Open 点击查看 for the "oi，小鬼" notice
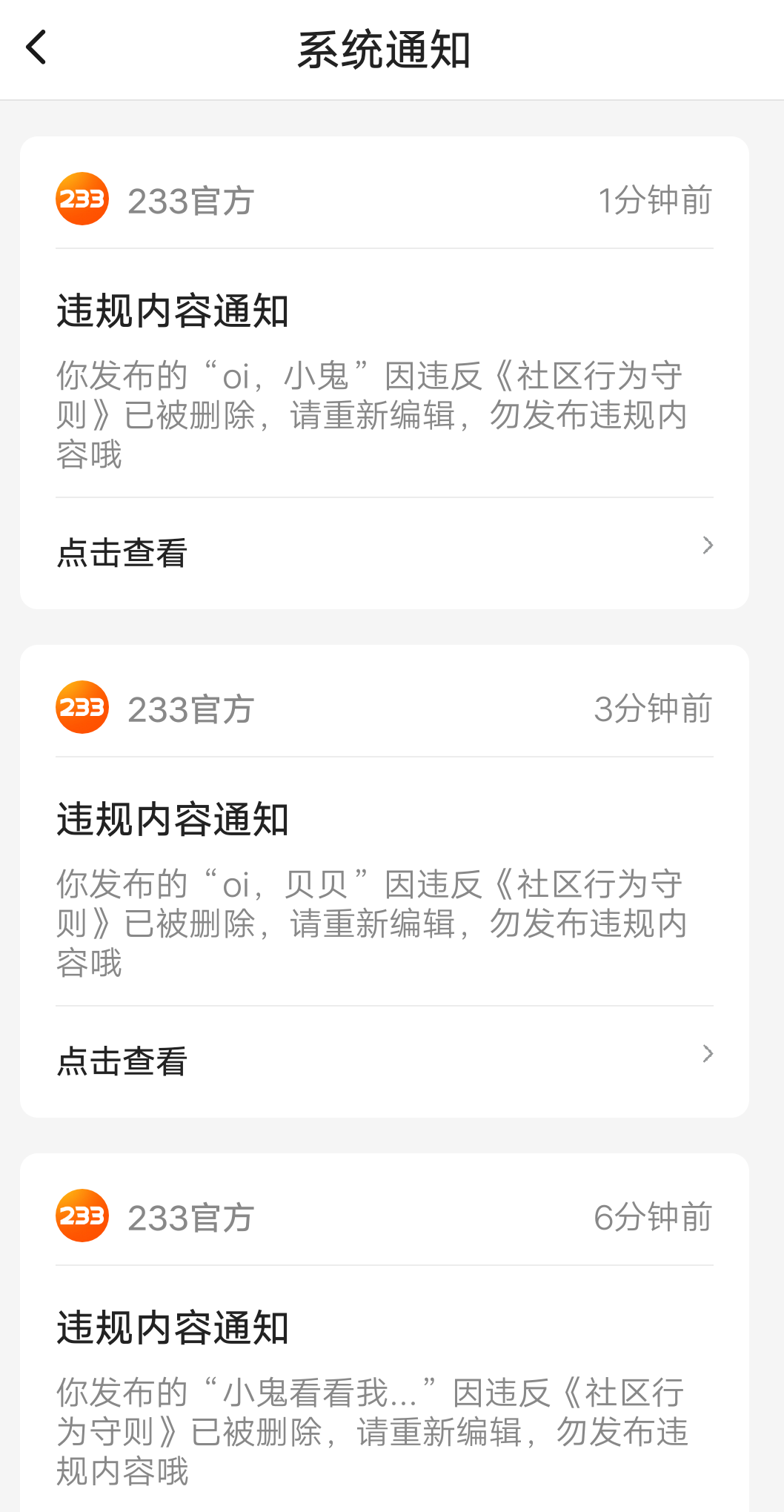The width and height of the screenshot is (784, 1512). coord(384,552)
